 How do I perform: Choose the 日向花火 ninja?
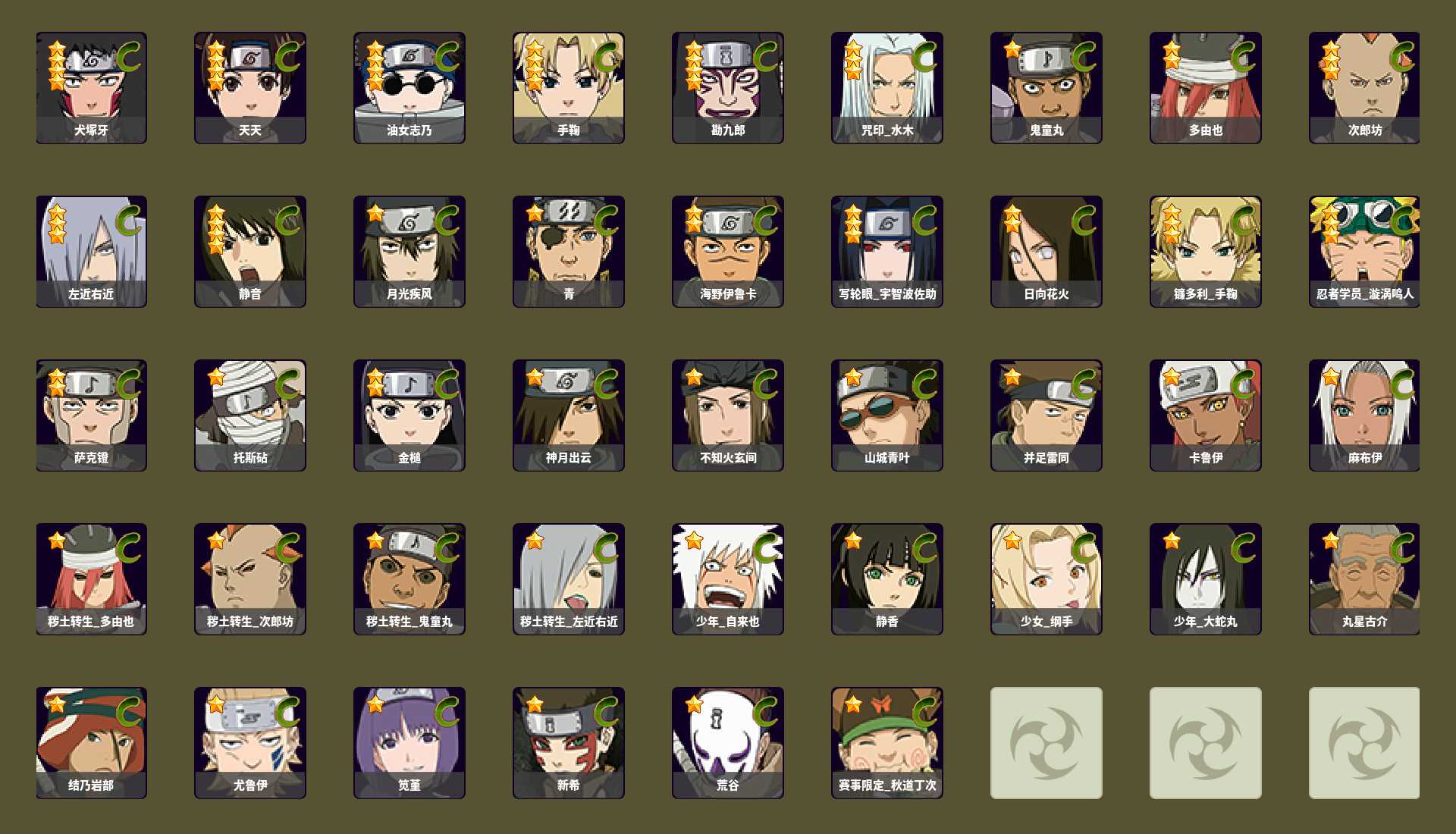[1046, 252]
